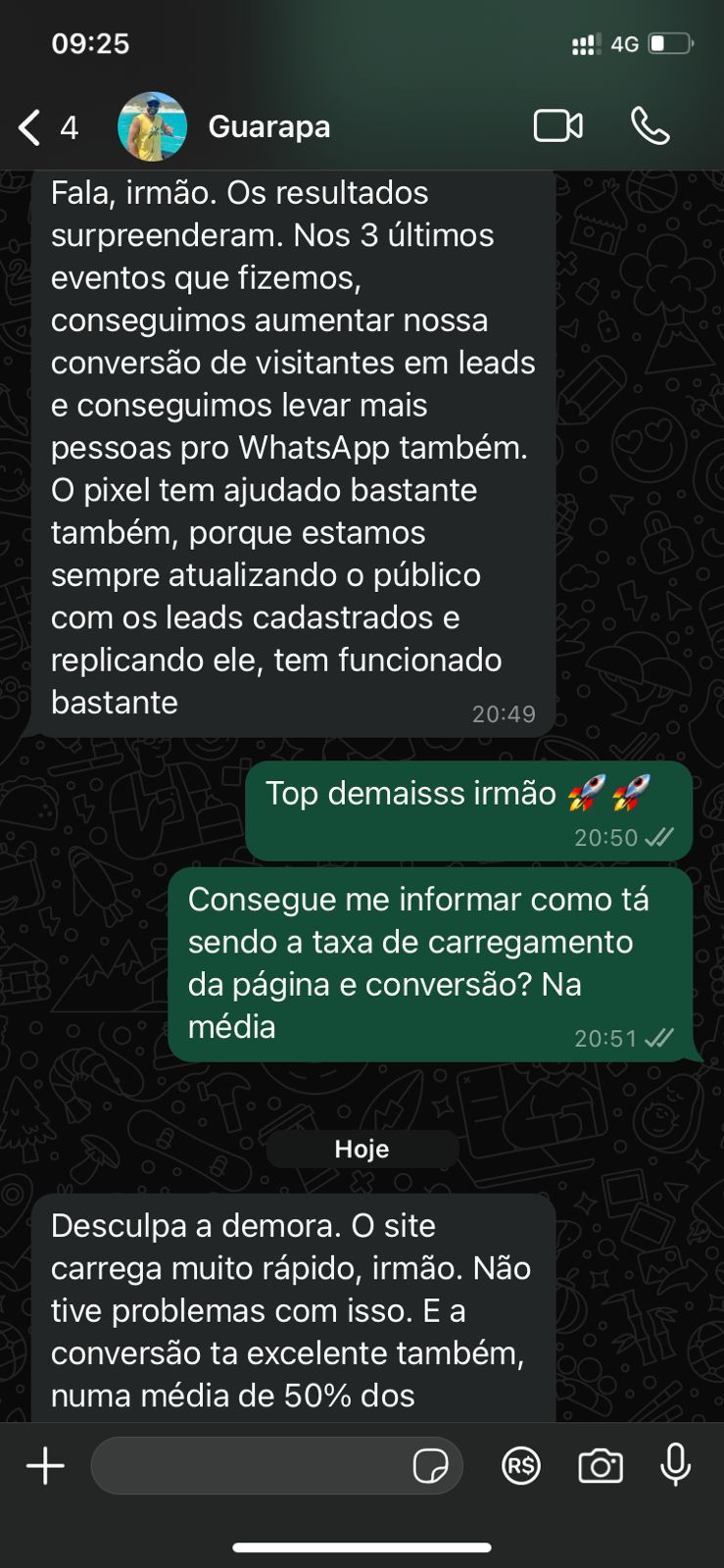This screenshot has height=1568, width=724.
Task: Open the sticker picker
Action: pyautogui.click(x=431, y=1466)
